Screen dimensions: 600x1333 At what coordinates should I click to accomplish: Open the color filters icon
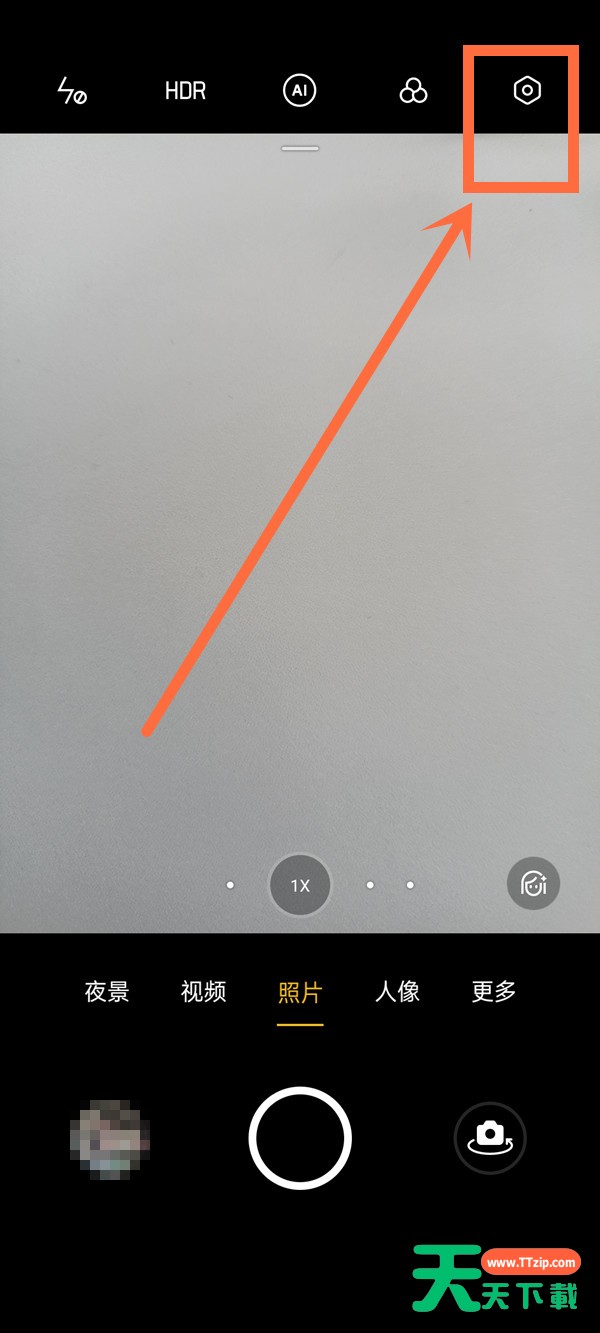[413, 91]
